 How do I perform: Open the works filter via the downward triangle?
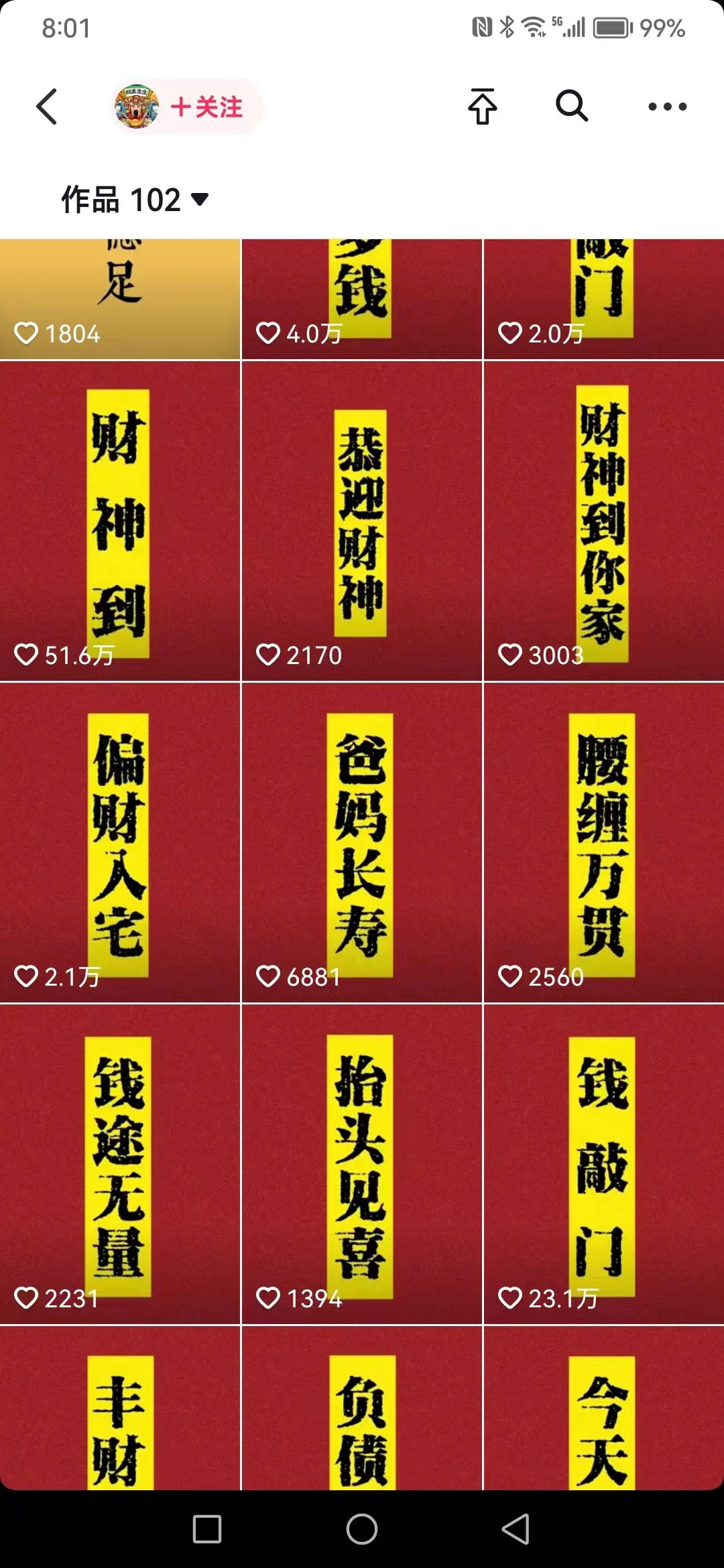click(x=198, y=198)
